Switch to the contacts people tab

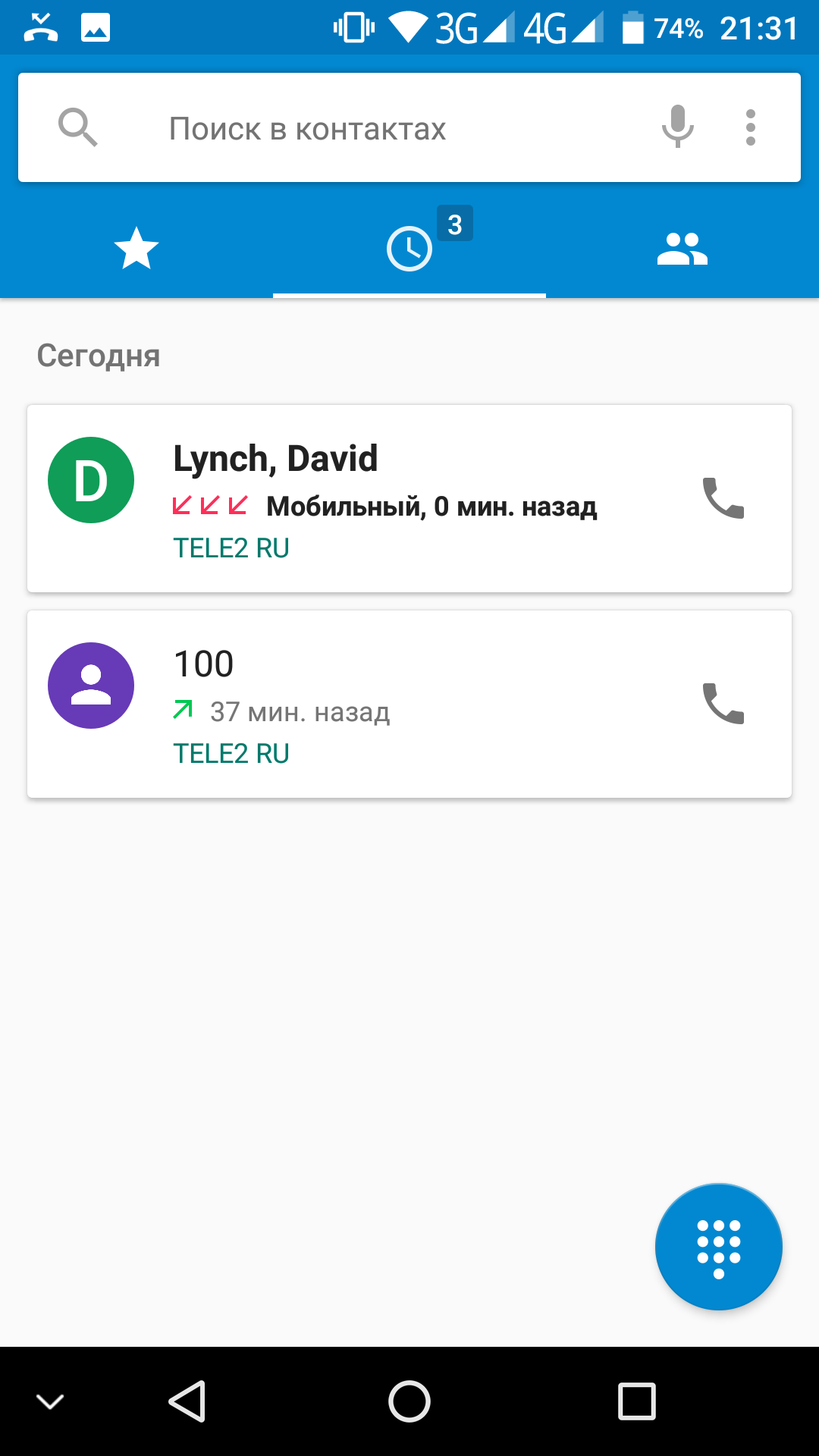click(x=682, y=249)
